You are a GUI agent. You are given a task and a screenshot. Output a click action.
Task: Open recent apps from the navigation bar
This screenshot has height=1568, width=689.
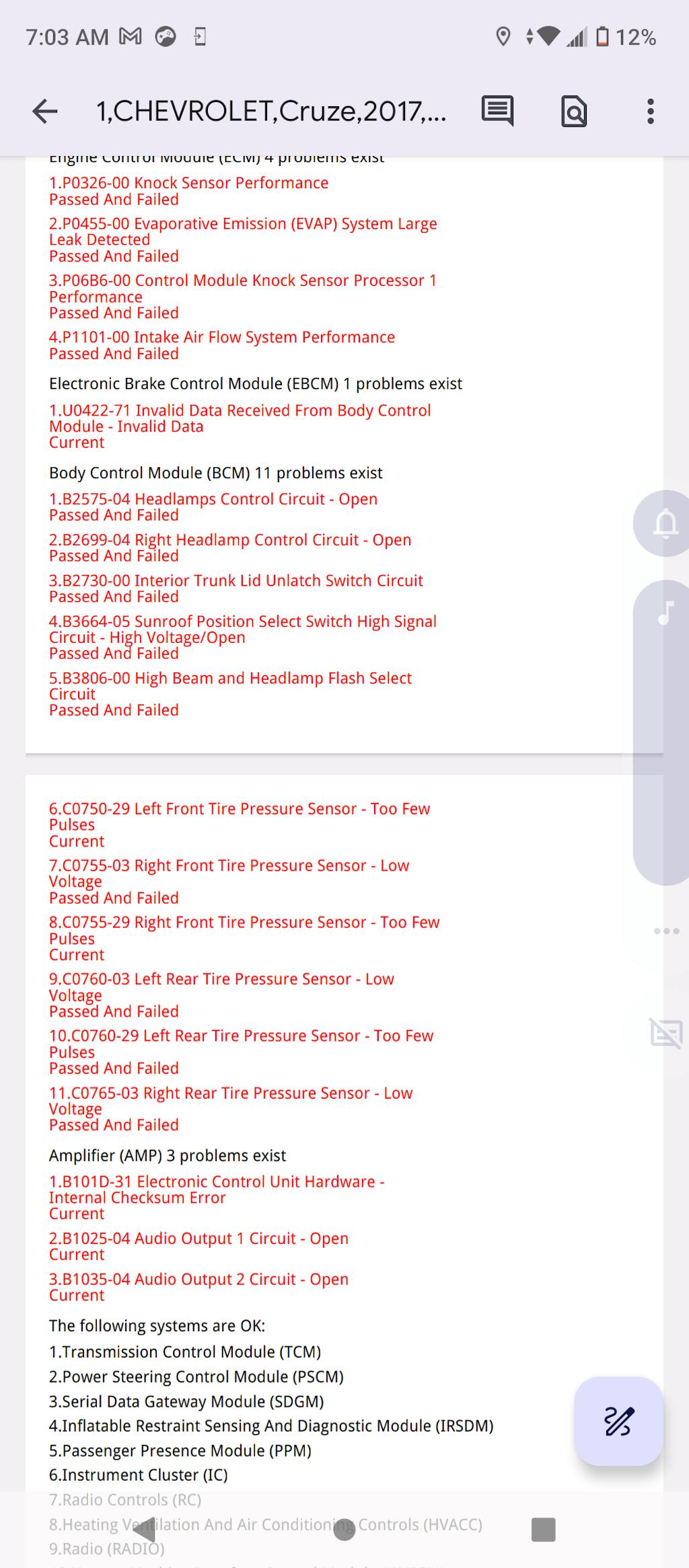point(543,1530)
